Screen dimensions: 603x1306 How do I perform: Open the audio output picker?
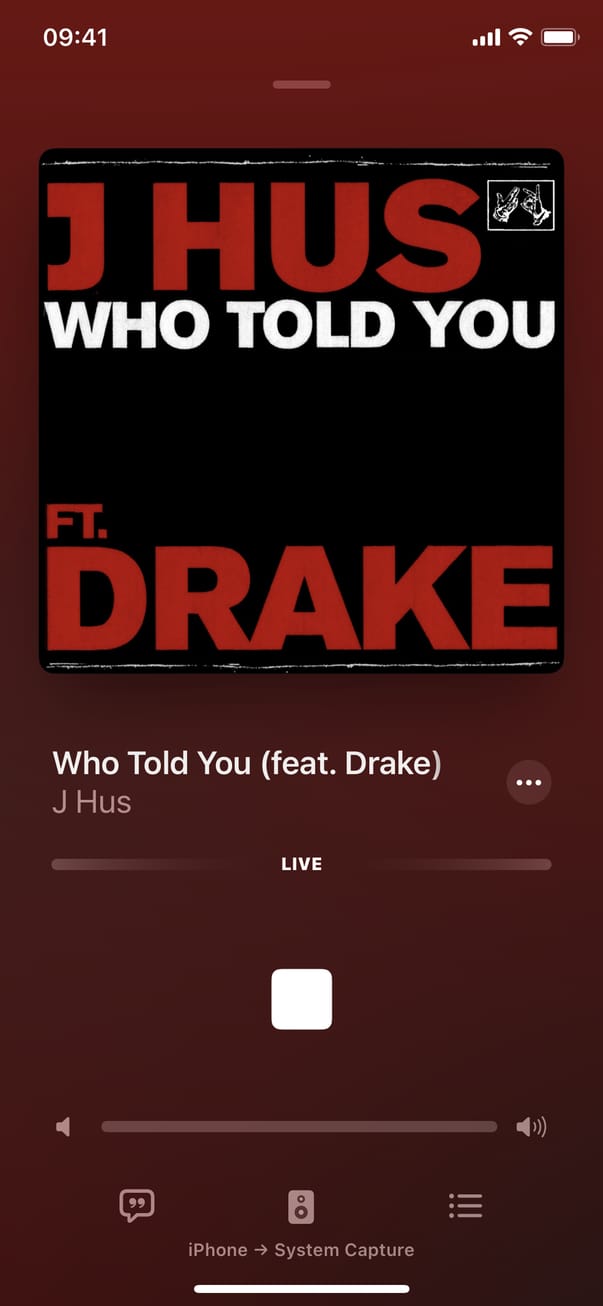(x=301, y=1207)
